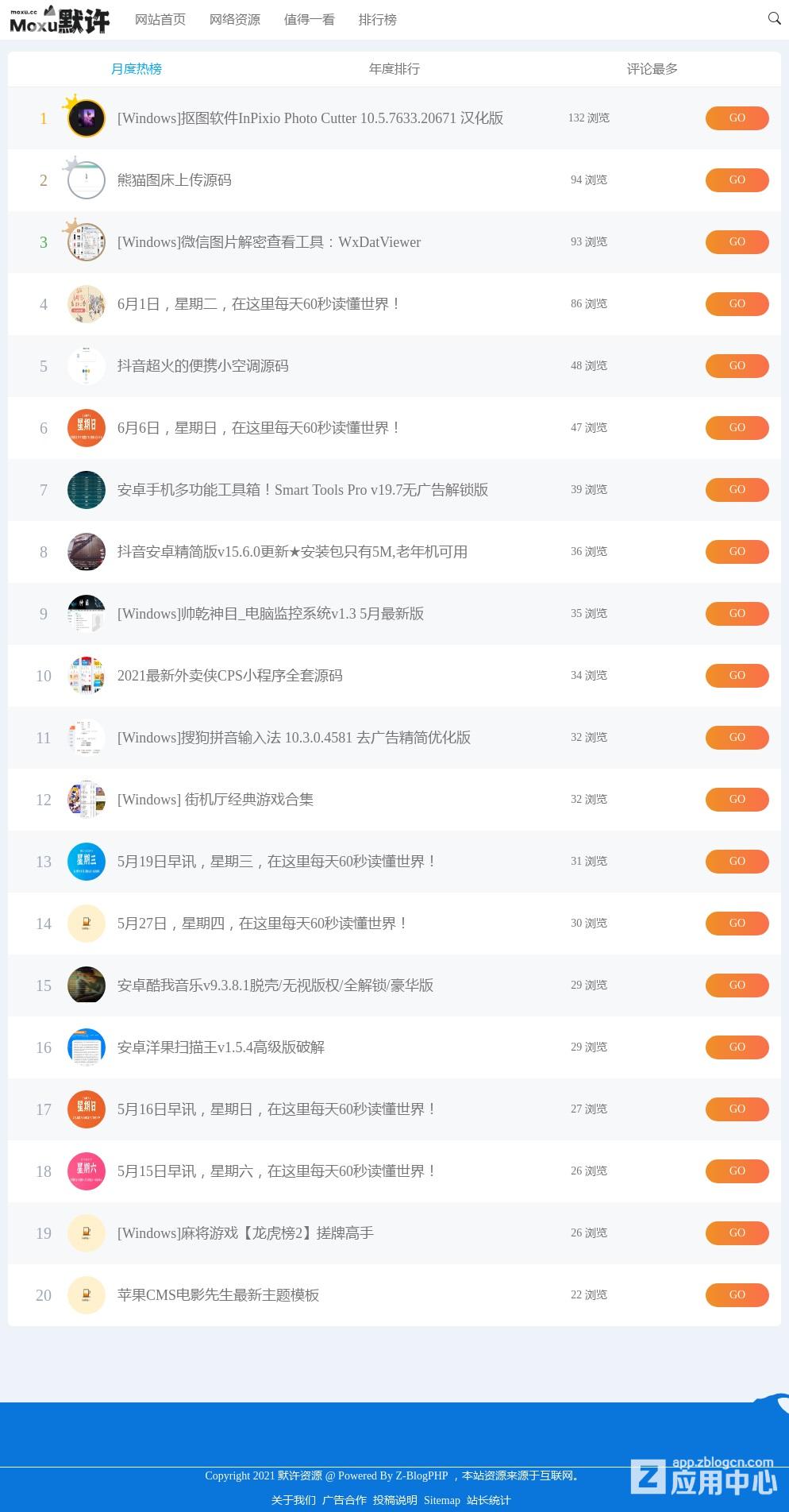Tap GO for Smart Tools Pro post
Screen dimensions: 789x1512
tap(737, 490)
